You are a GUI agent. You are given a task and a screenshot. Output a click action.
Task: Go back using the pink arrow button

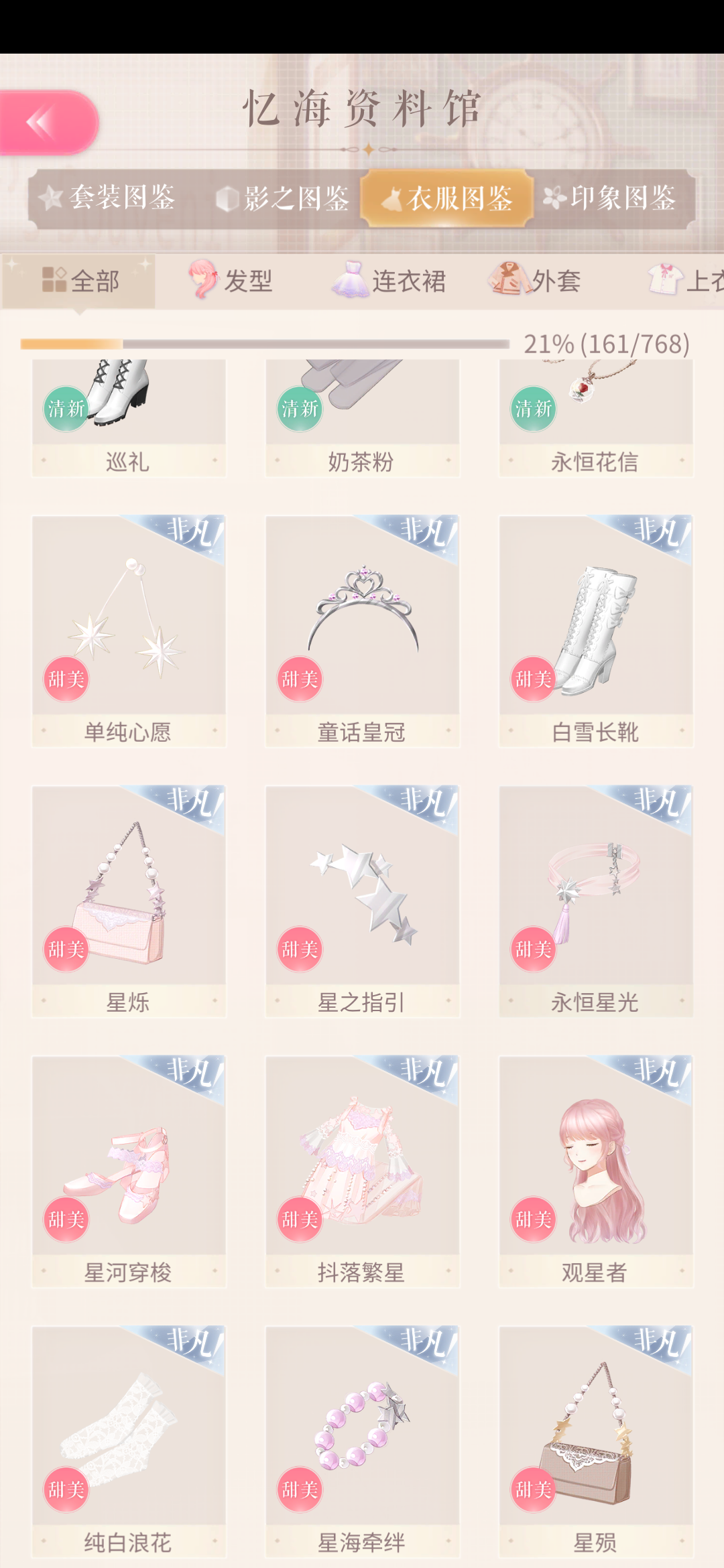point(47,123)
